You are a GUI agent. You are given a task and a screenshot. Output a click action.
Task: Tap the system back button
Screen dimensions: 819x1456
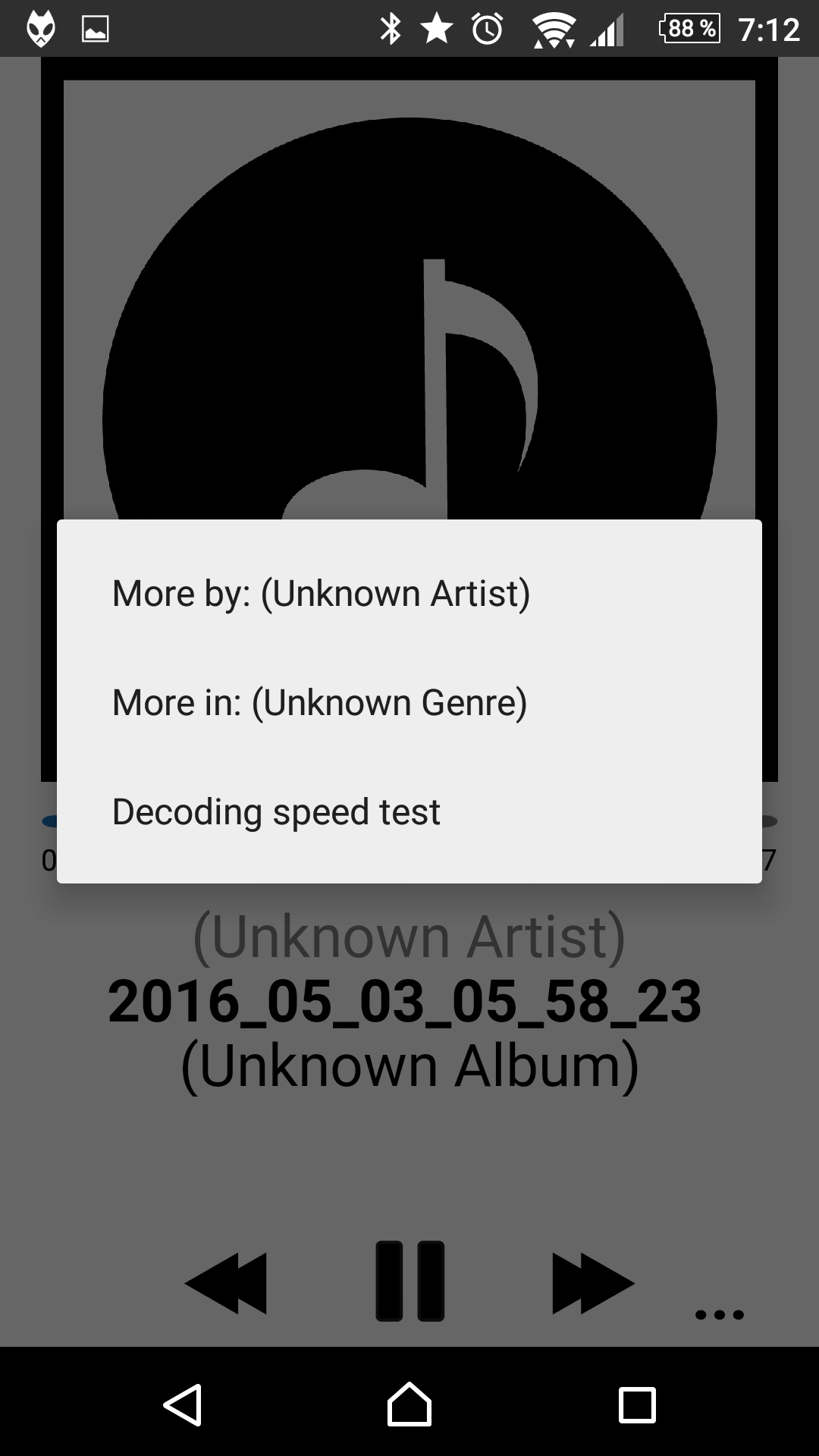point(183,1405)
